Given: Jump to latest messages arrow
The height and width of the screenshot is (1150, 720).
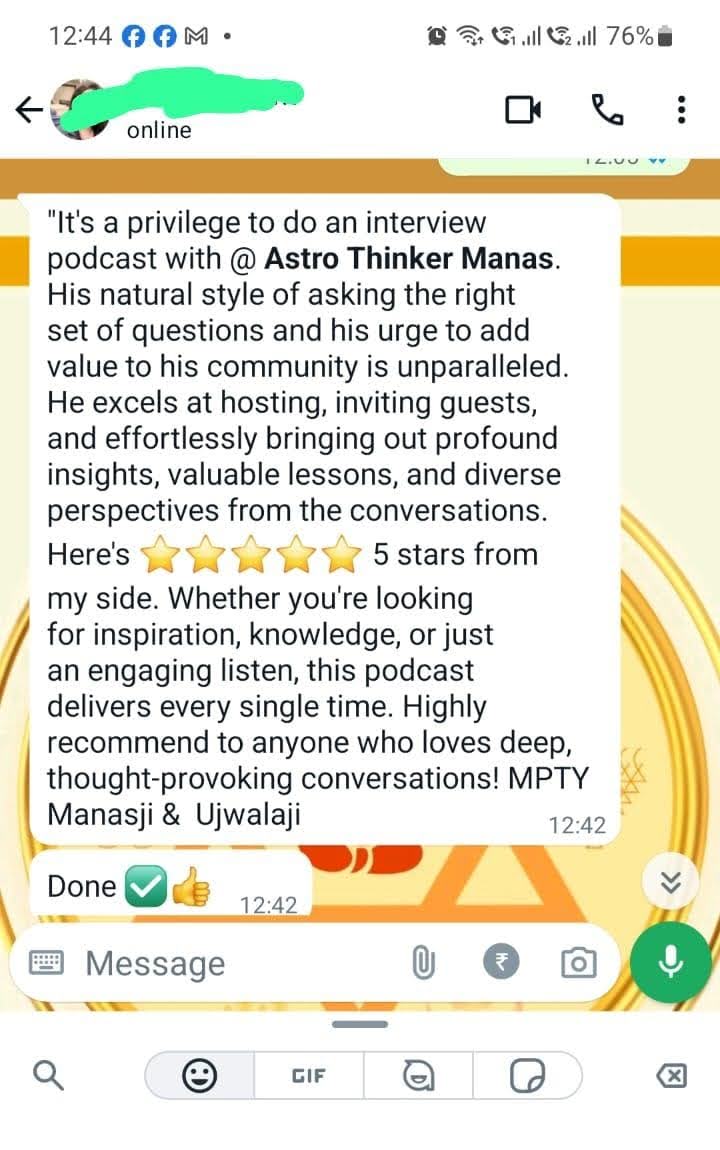Looking at the screenshot, I should click(673, 880).
